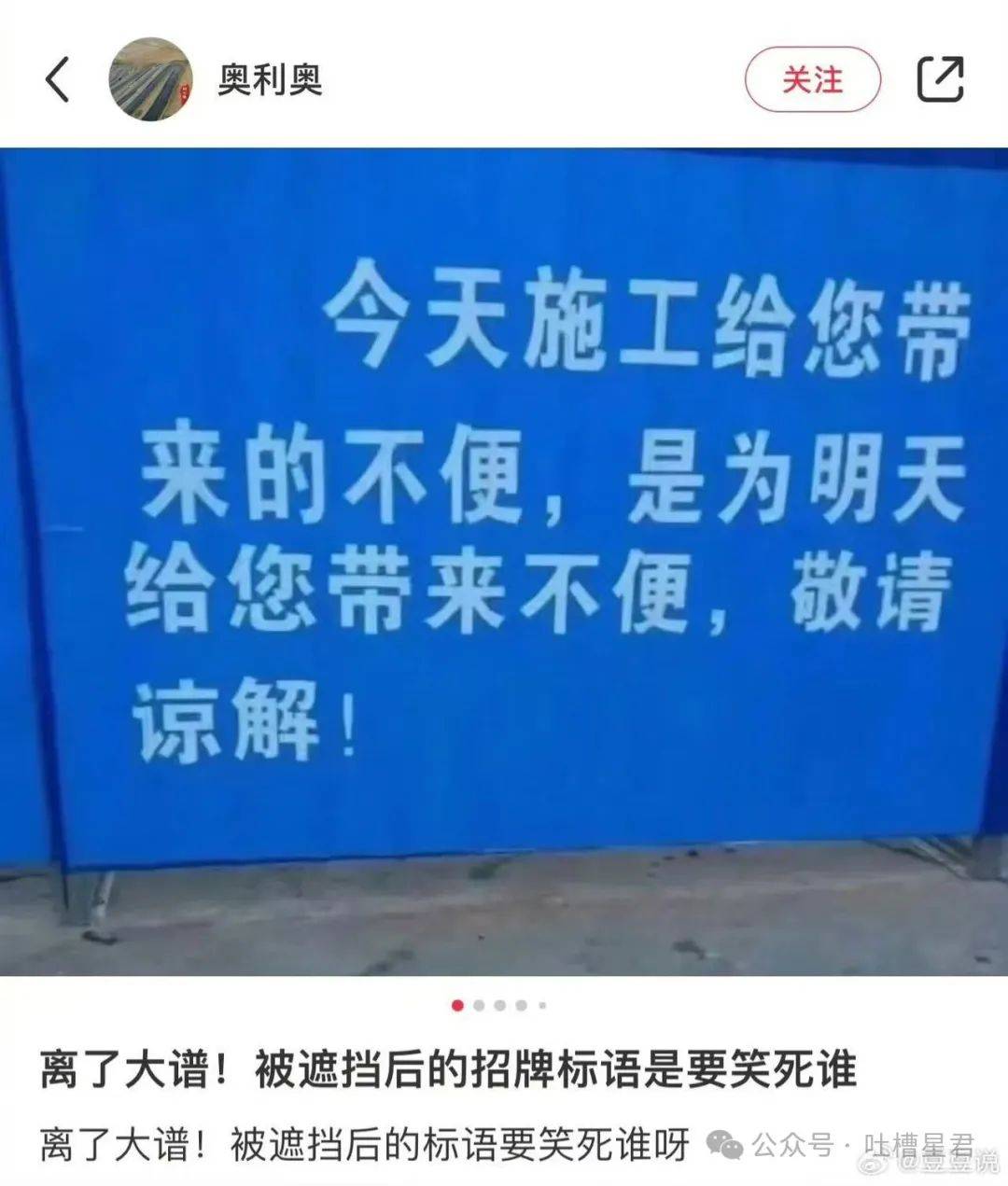Tap the username 奥利奥

click(270, 80)
